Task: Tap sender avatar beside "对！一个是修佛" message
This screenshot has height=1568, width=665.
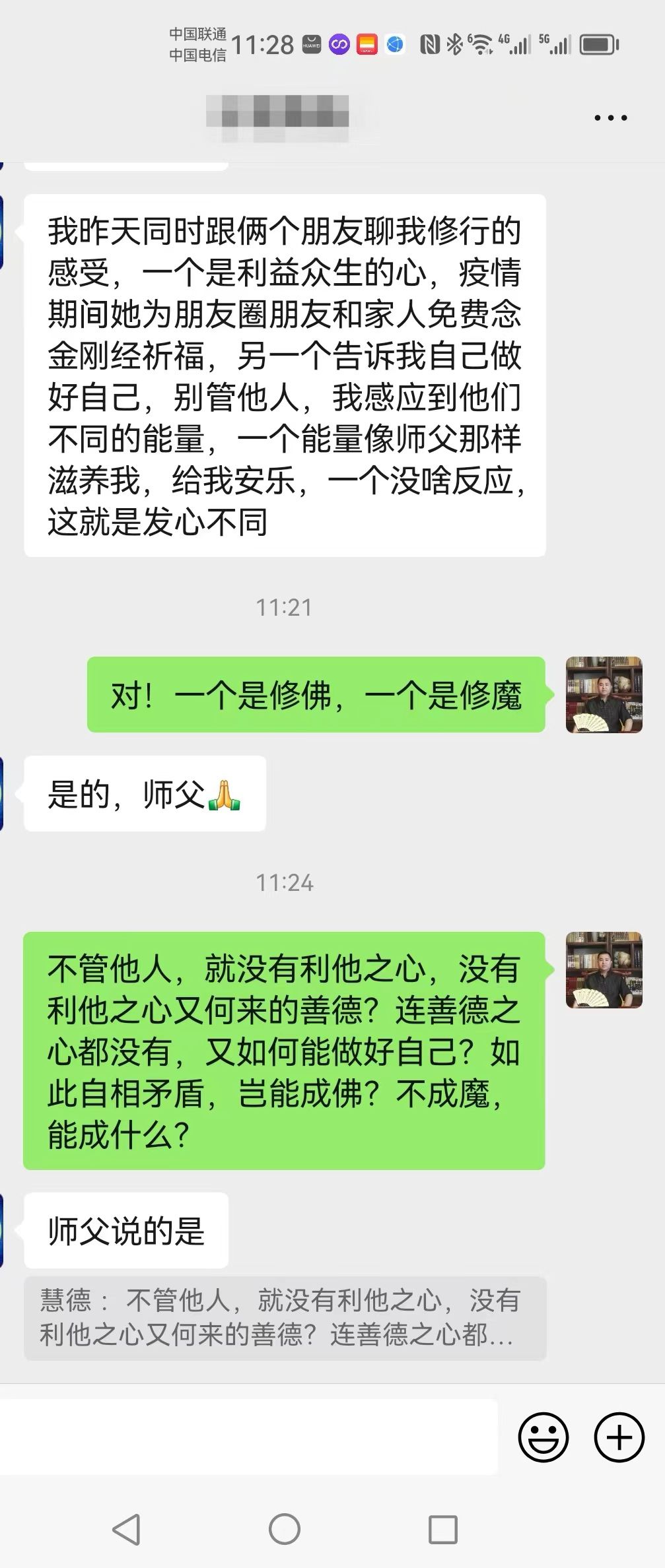Action: 604,694
